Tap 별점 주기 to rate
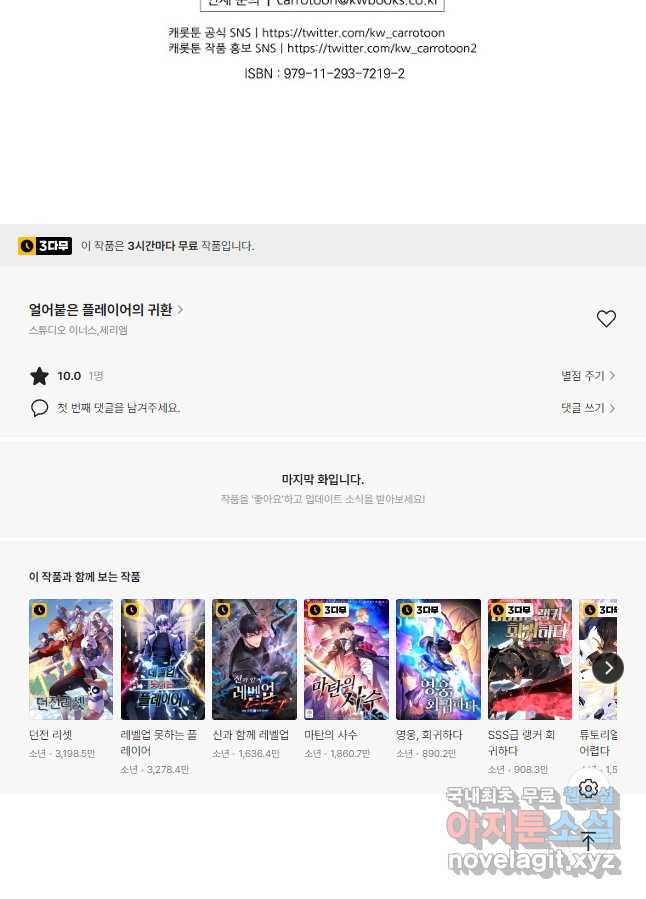The width and height of the screenshot is (646, 899). point(587,376)
